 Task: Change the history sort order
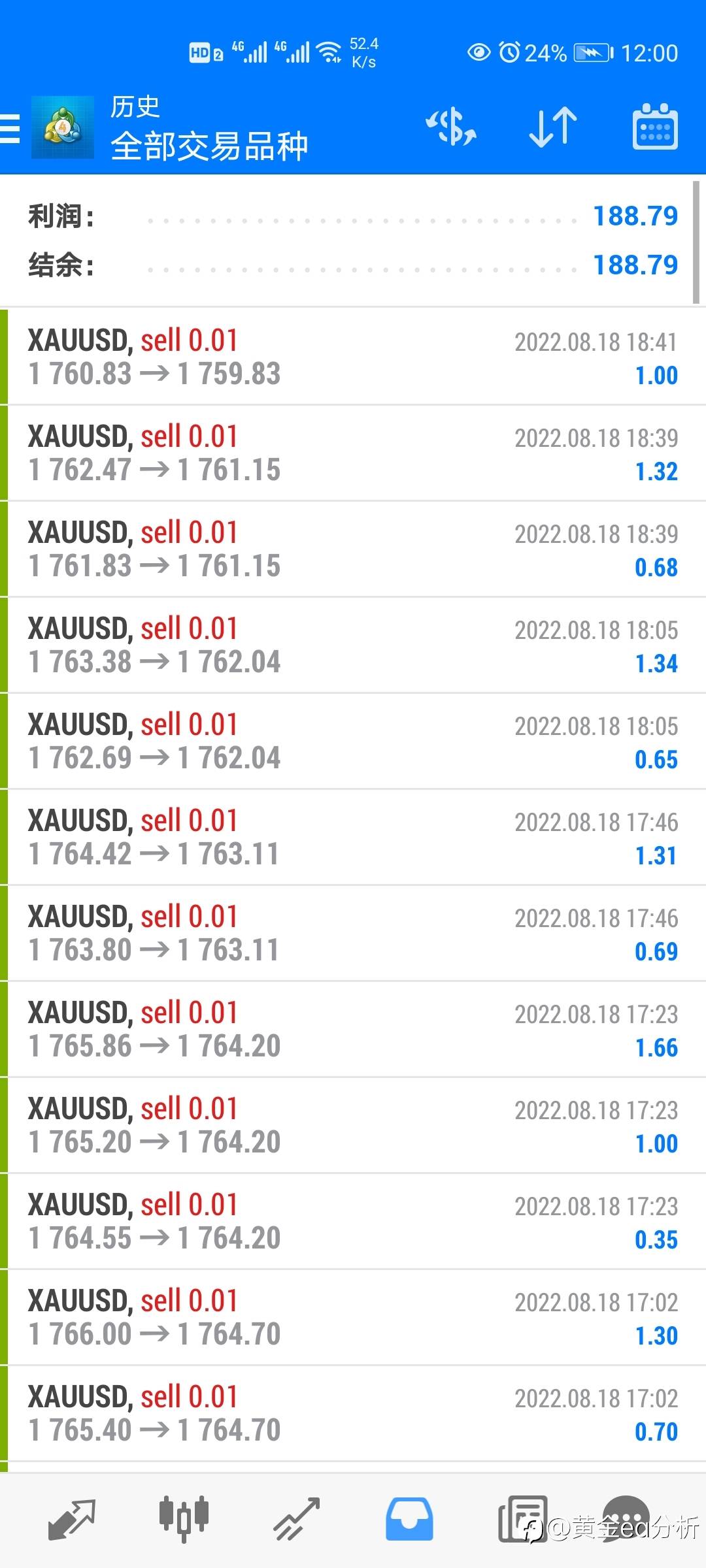(553, 127)
